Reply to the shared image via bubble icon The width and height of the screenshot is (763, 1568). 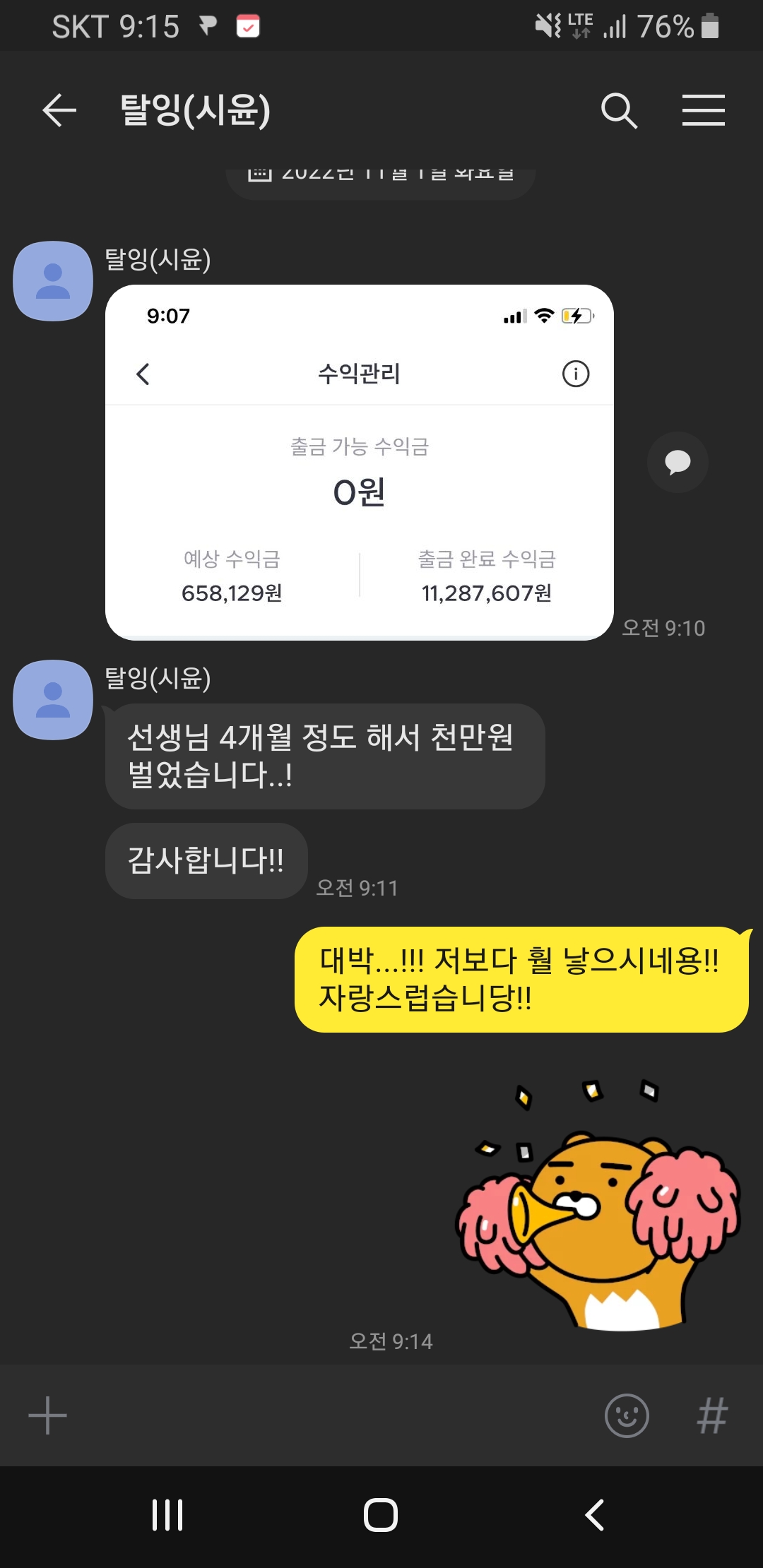(678, 463)
